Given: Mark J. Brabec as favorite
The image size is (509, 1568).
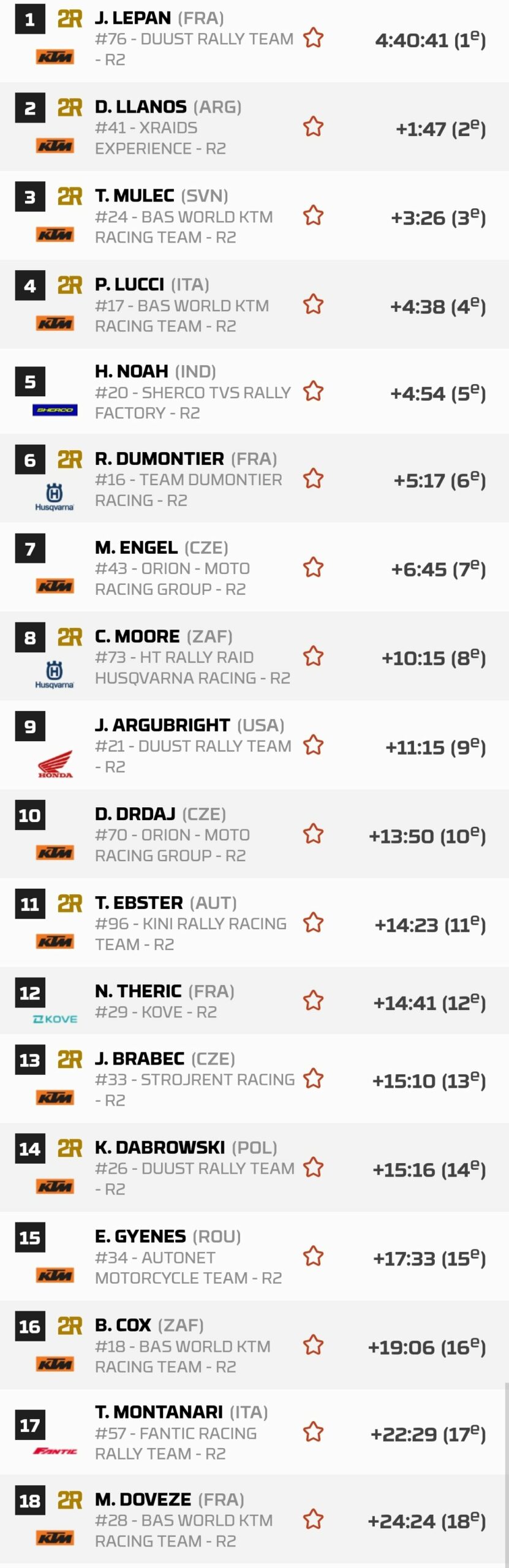Looking at the screenshot, I should [313, 1079].
